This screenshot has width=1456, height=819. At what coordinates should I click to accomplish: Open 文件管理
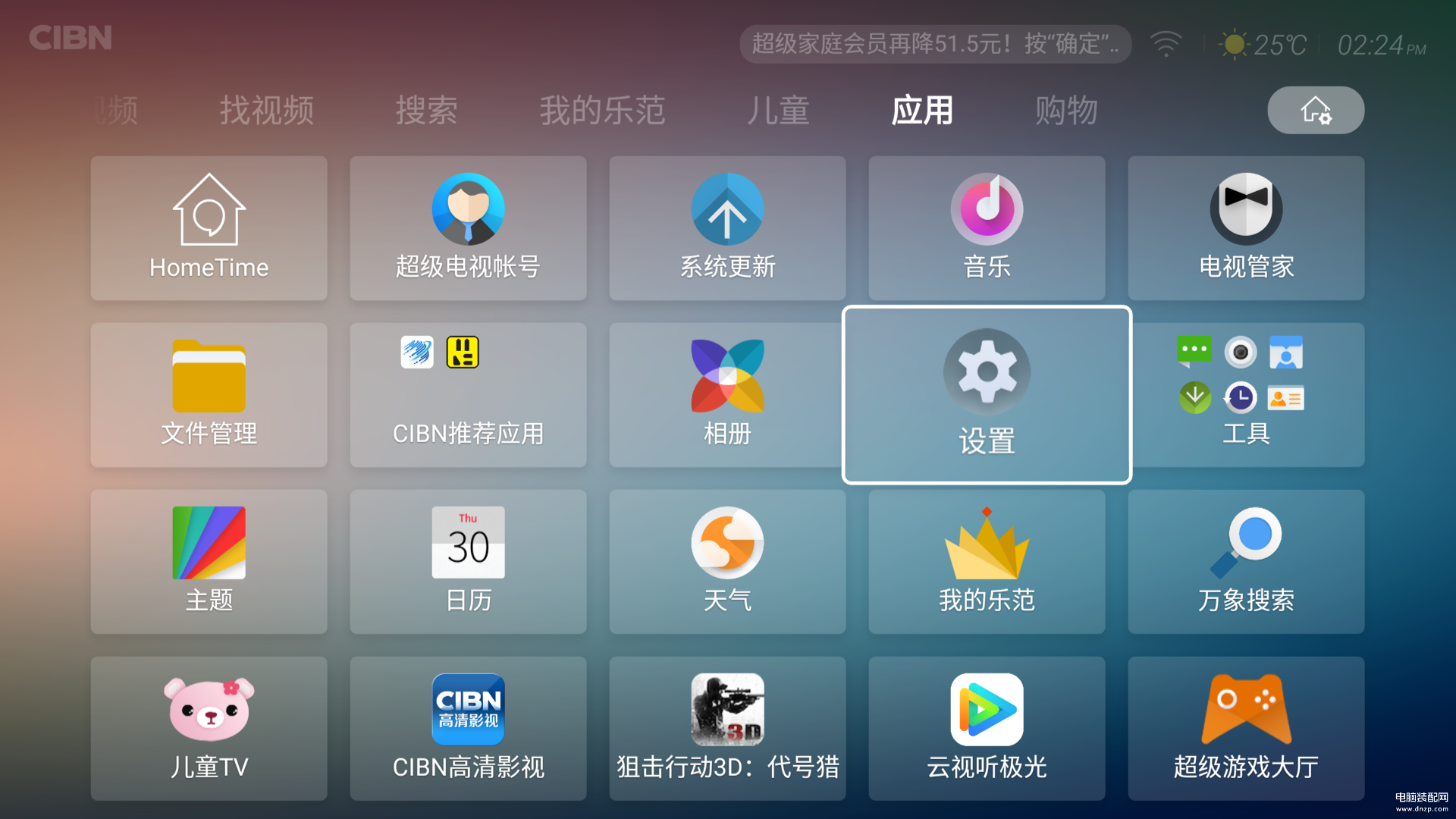[209, 394]
